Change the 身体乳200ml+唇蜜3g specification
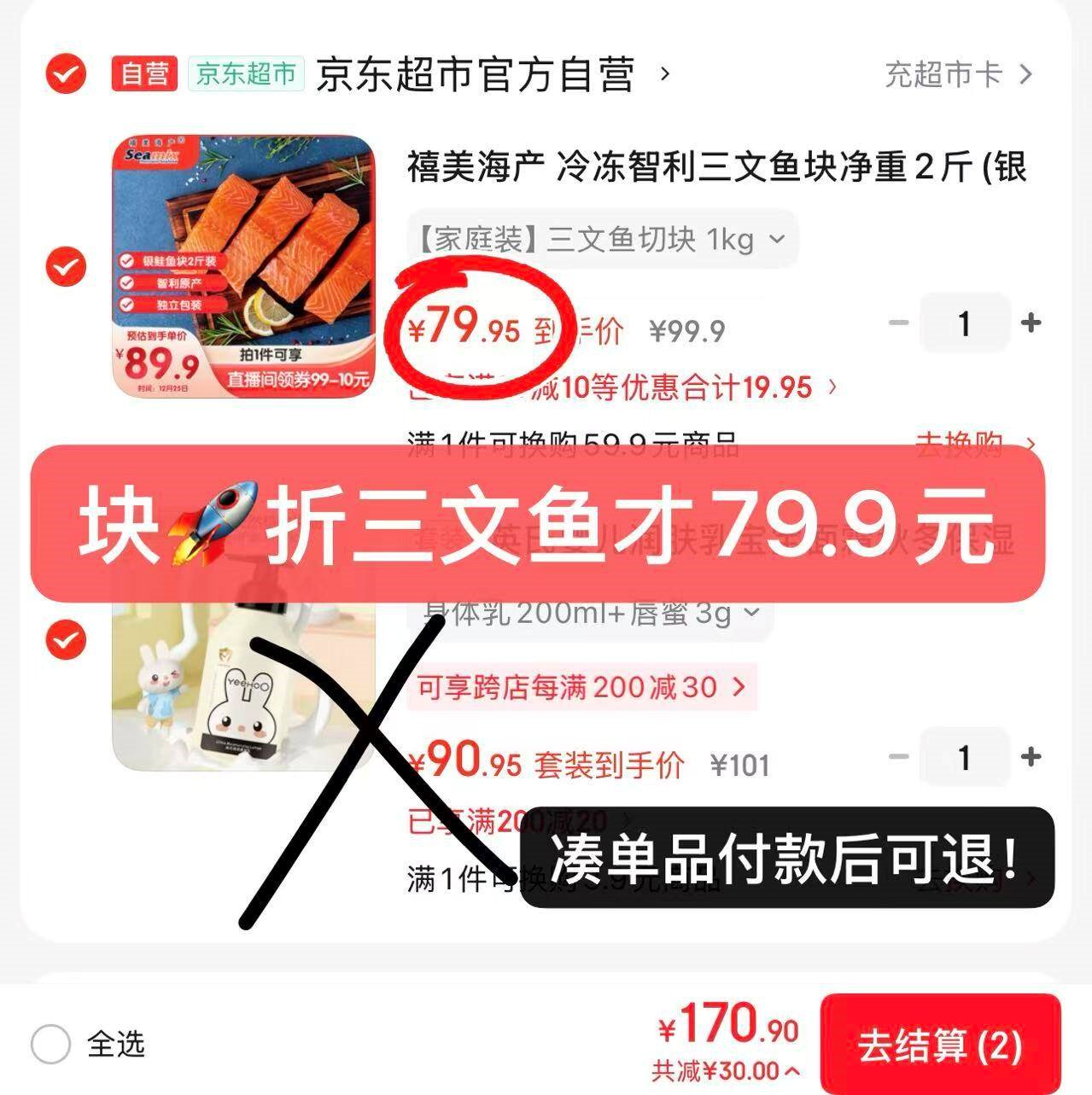 tap(591, 613)
